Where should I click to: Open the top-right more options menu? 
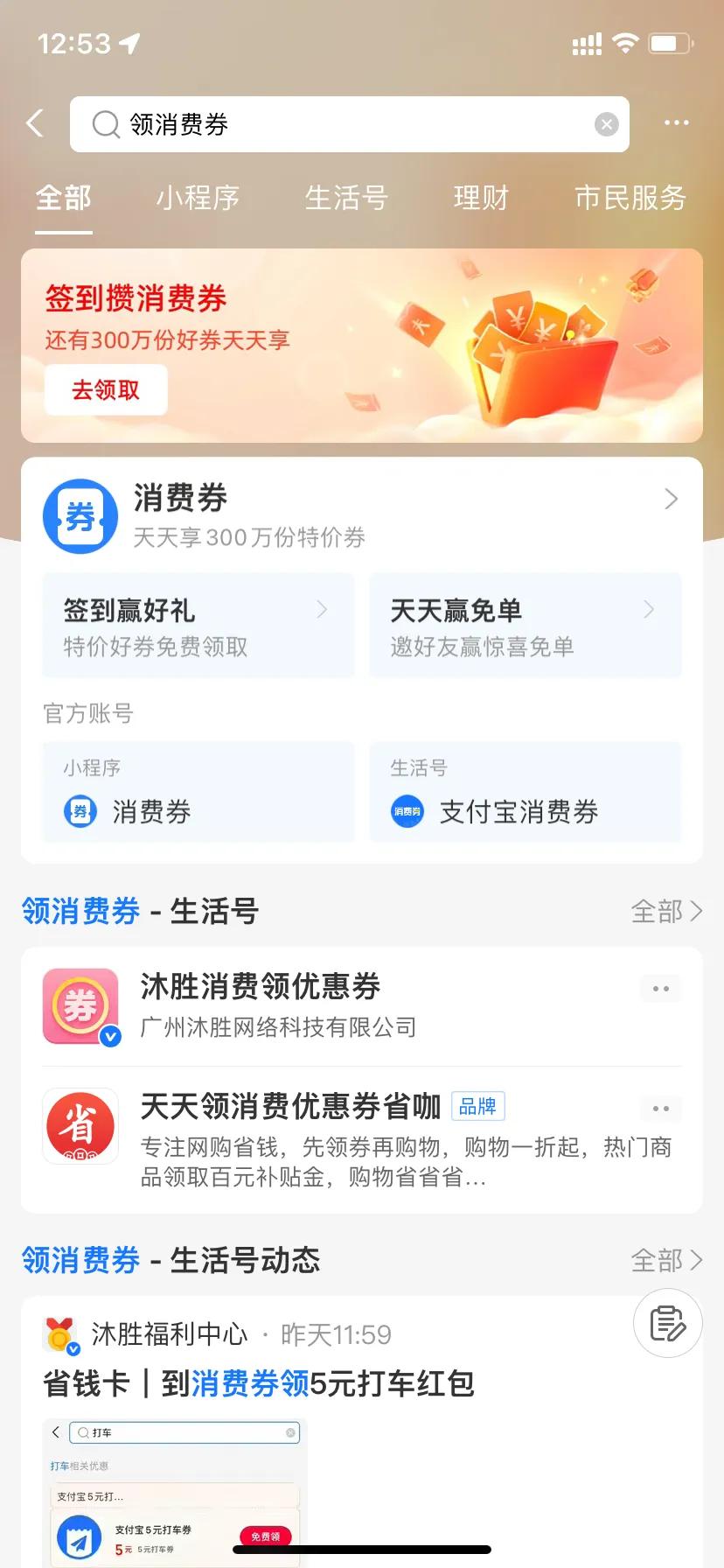(x=677, y=122)
